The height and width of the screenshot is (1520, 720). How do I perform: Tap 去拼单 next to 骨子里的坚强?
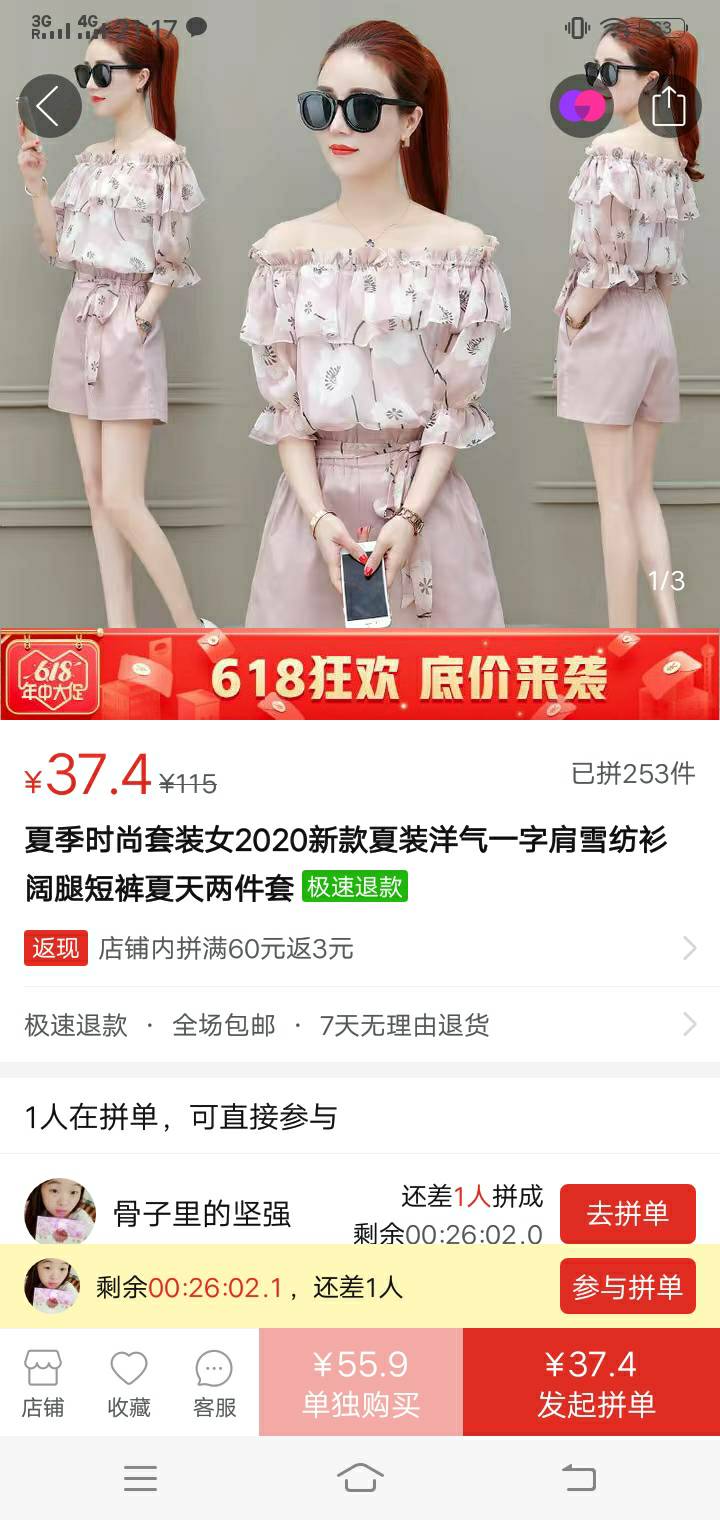pos(627,1213)
